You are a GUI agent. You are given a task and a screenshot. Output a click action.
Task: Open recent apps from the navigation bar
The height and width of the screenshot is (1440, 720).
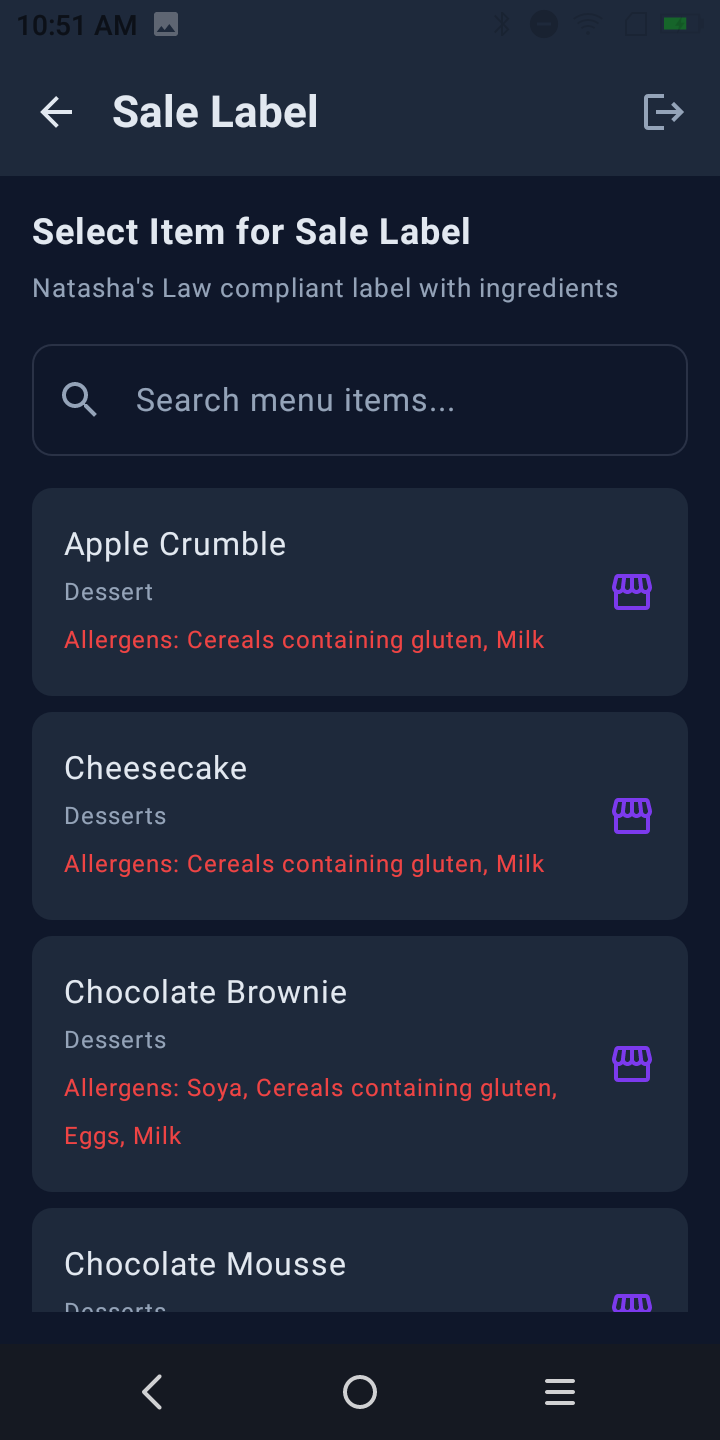[560, 1392]
